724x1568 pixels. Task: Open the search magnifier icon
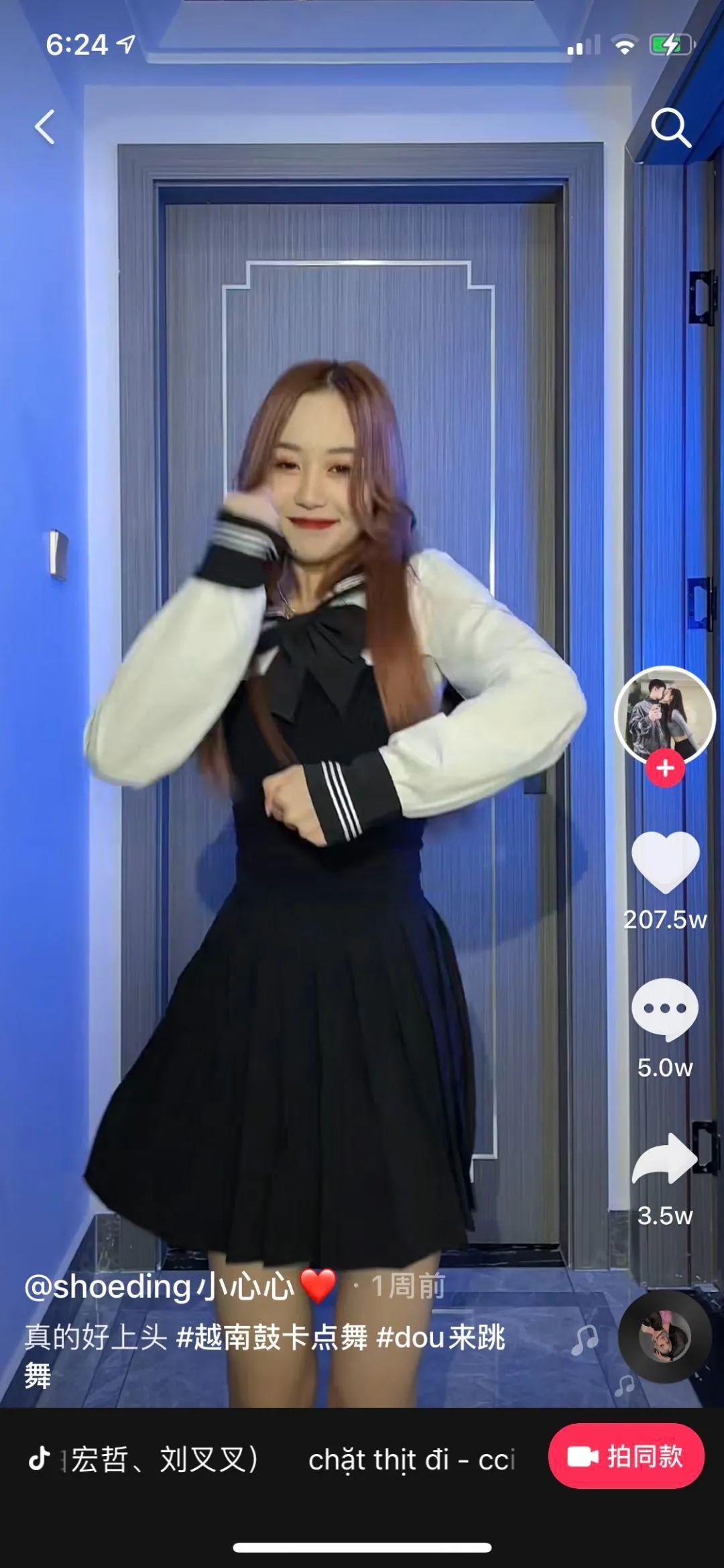pos(670,127)
